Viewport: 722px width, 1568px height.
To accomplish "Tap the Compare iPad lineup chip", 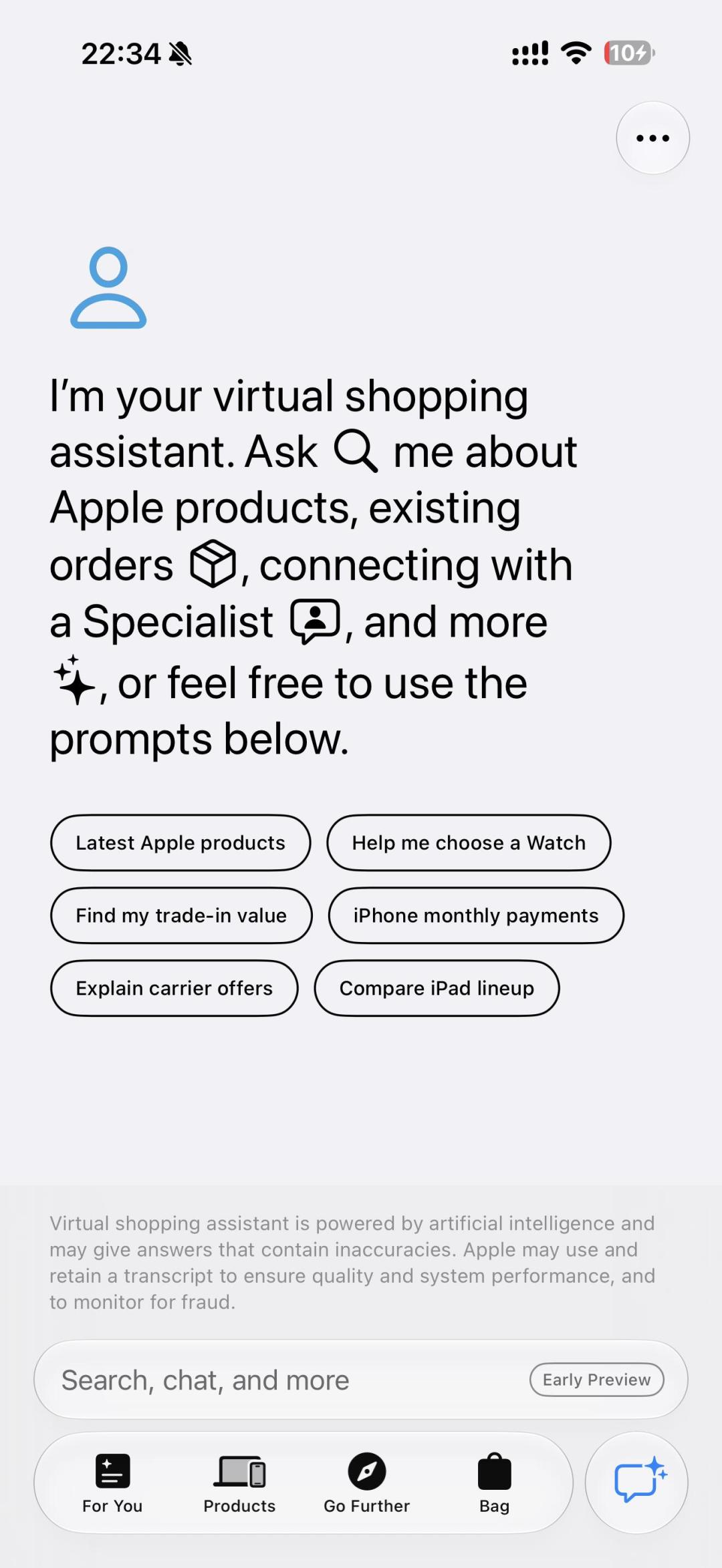I will click(437, 988).
